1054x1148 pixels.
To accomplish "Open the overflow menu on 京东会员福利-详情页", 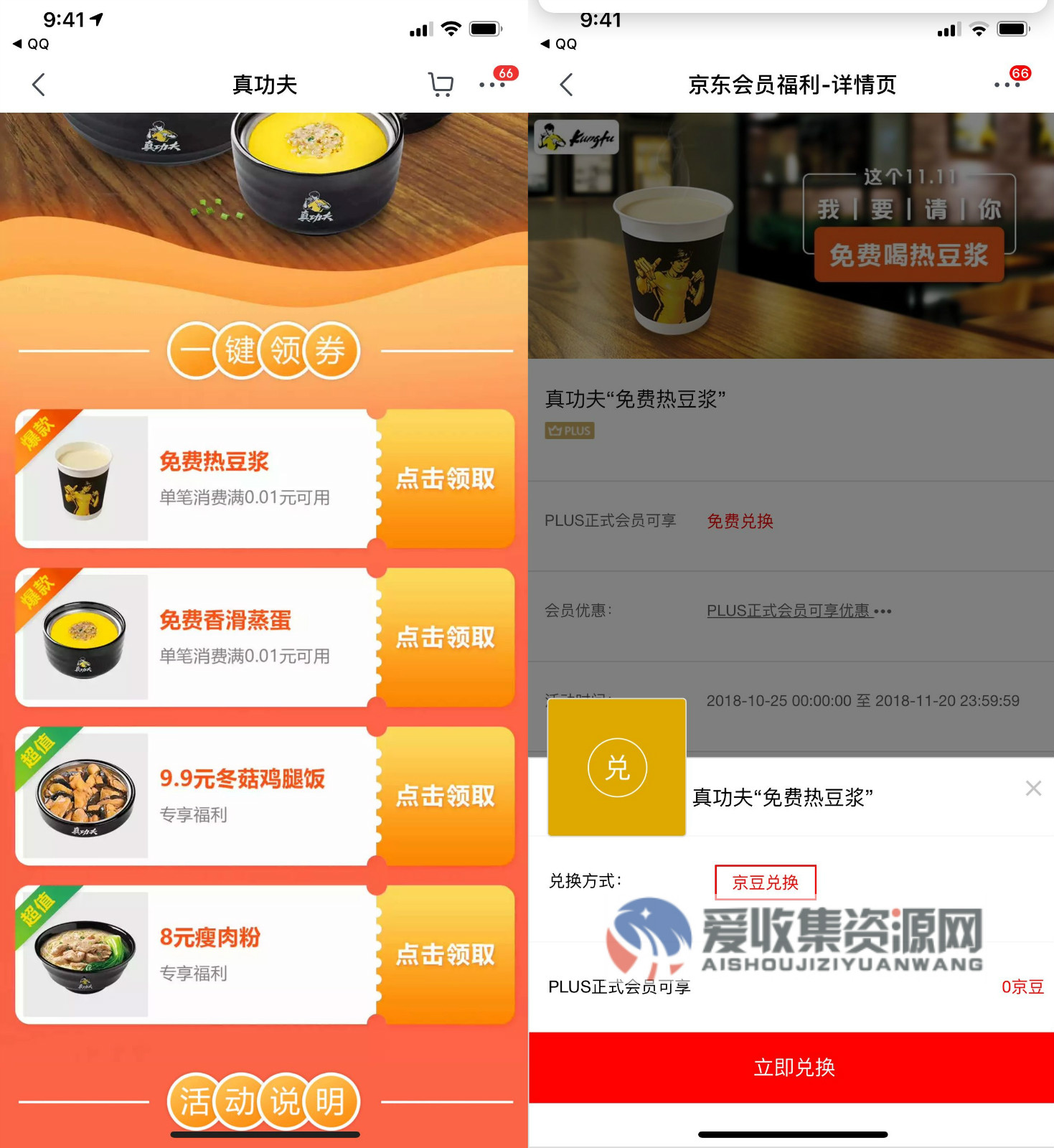I will 1007,85.
